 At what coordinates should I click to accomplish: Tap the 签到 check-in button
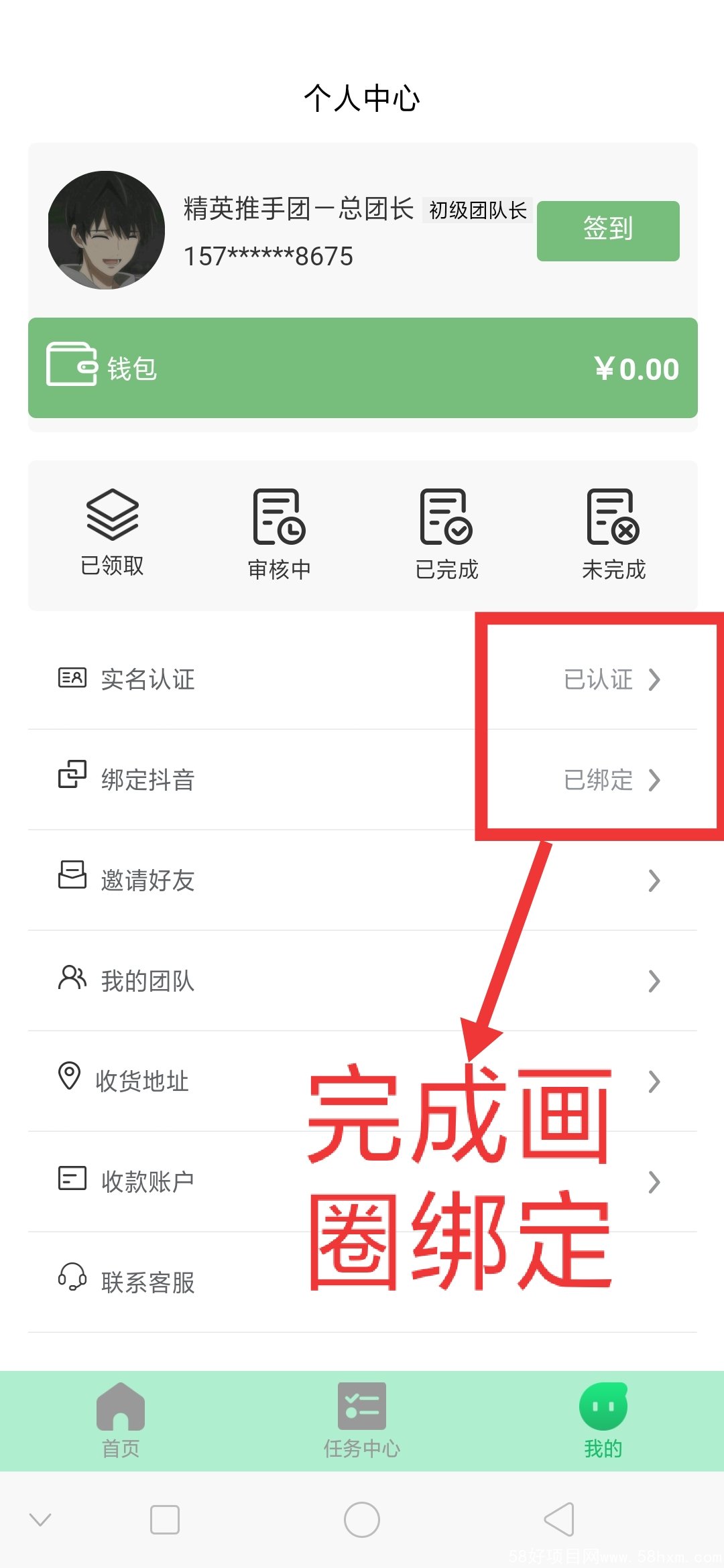coord(607,231)
